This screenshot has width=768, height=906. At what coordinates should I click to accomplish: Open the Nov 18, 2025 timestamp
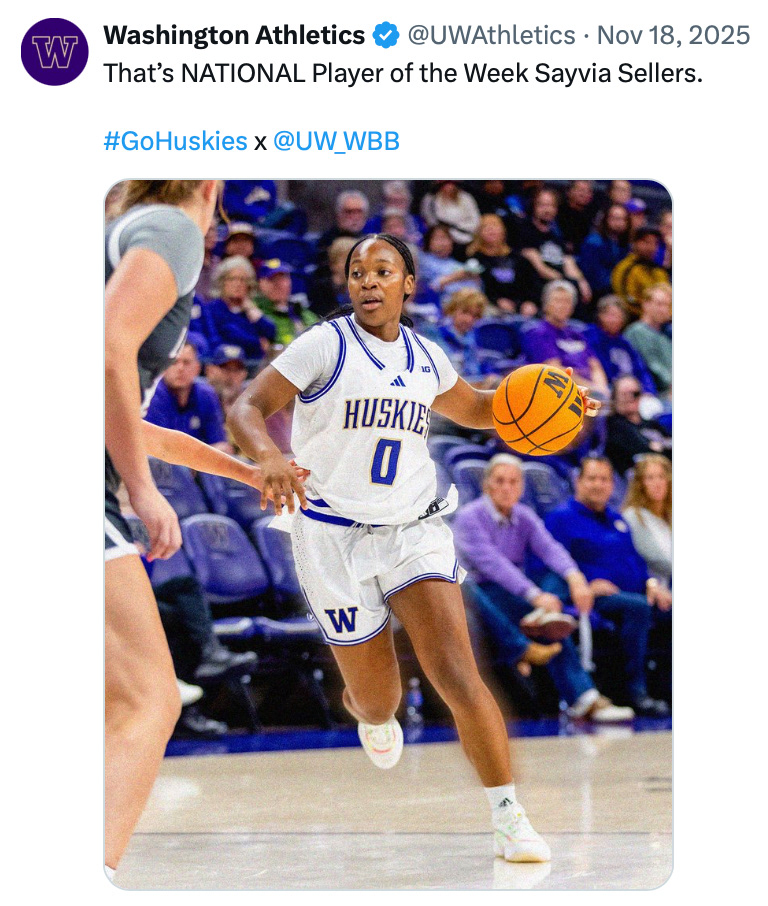[673, 36]
